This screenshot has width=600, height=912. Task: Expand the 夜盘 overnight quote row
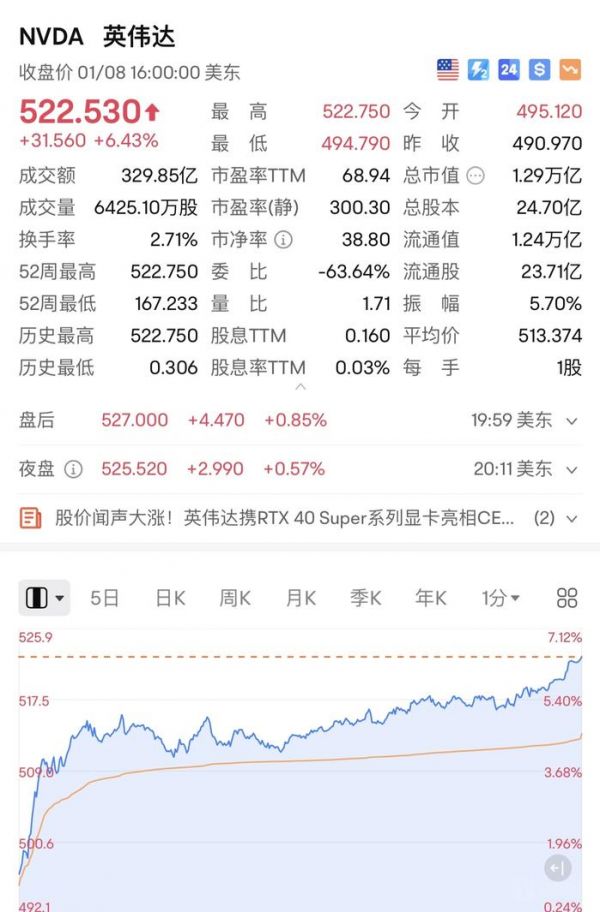coord(572,469)
